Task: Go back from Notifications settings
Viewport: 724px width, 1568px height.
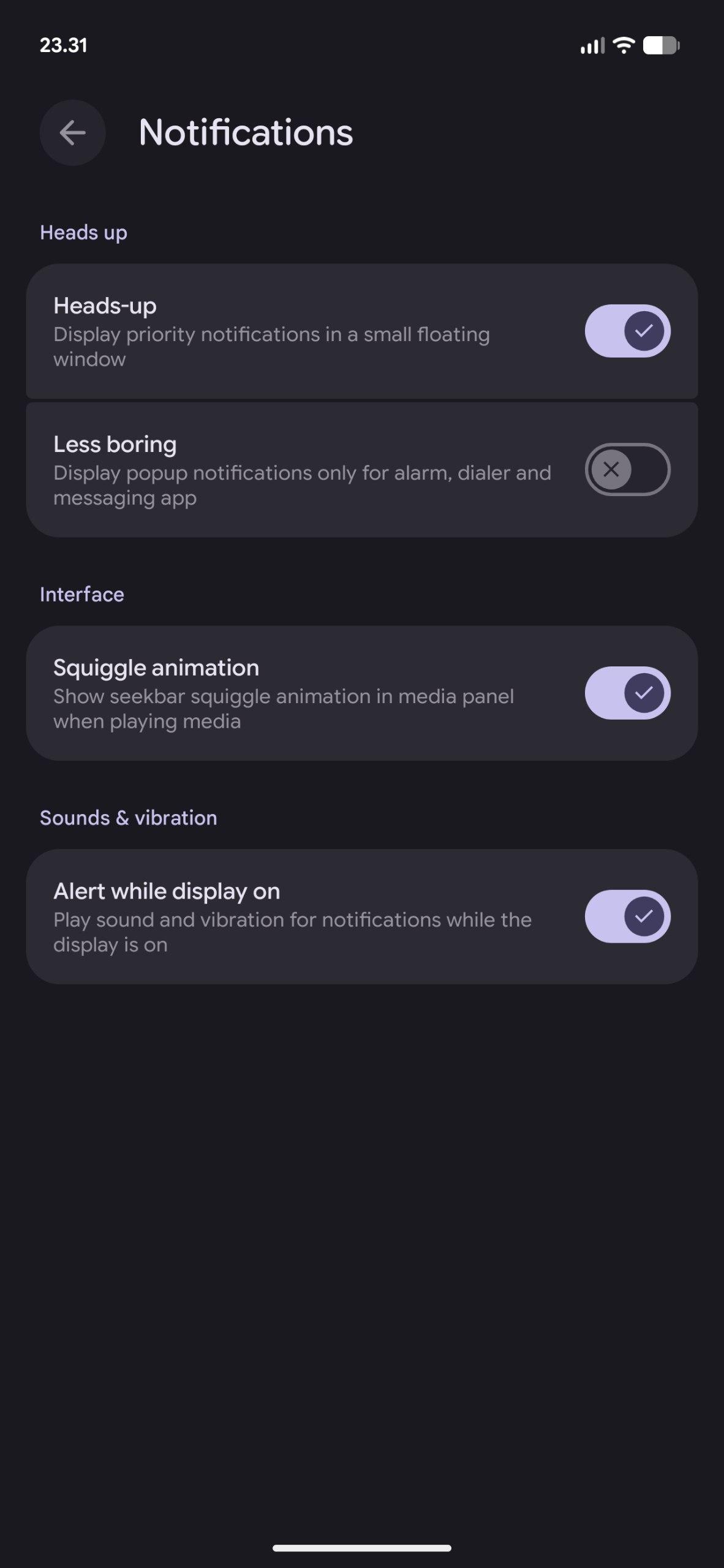Action: pyautogui.click(x=72, y=133)
